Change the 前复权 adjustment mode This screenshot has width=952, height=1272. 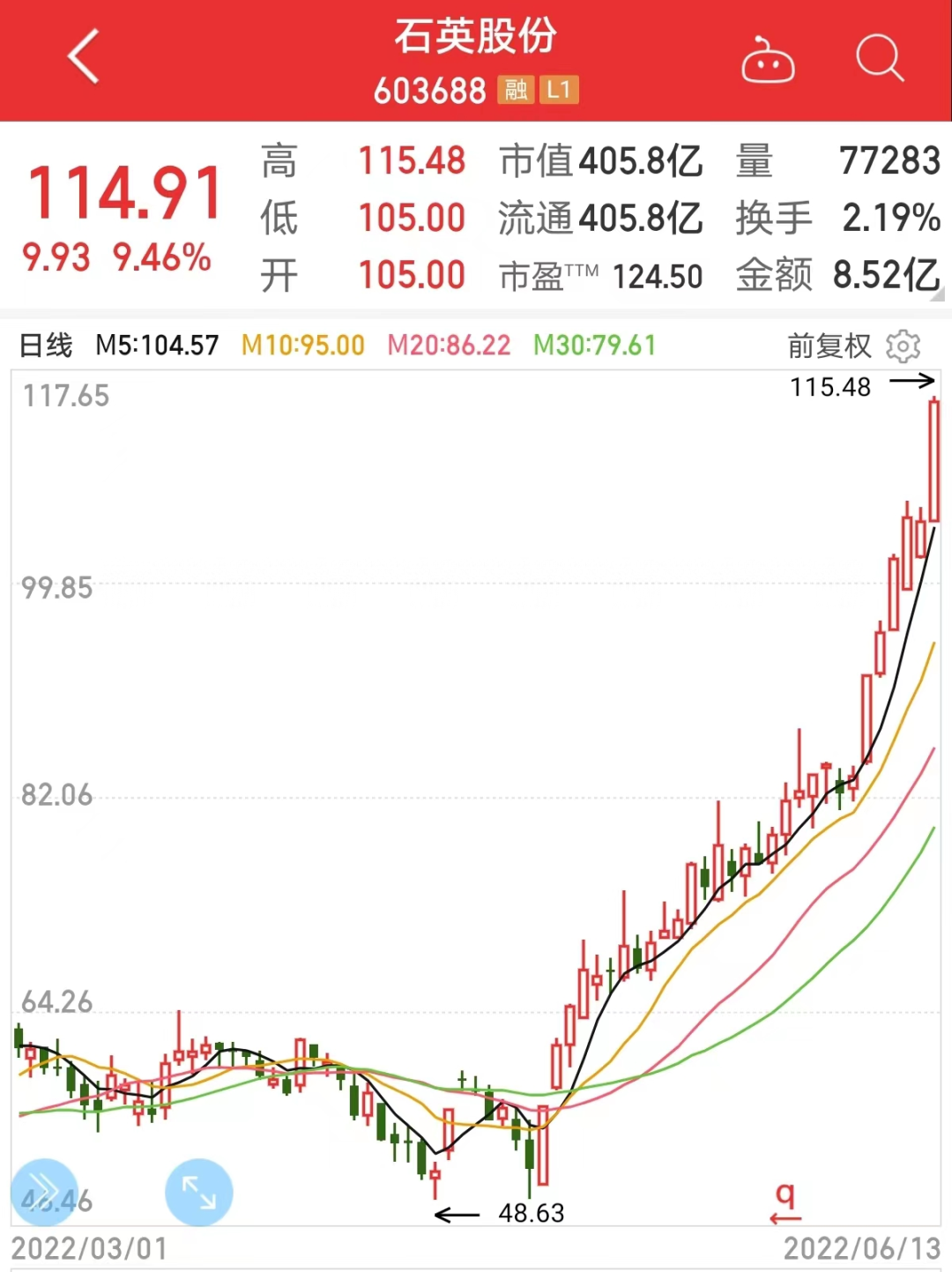click(829, 346)
